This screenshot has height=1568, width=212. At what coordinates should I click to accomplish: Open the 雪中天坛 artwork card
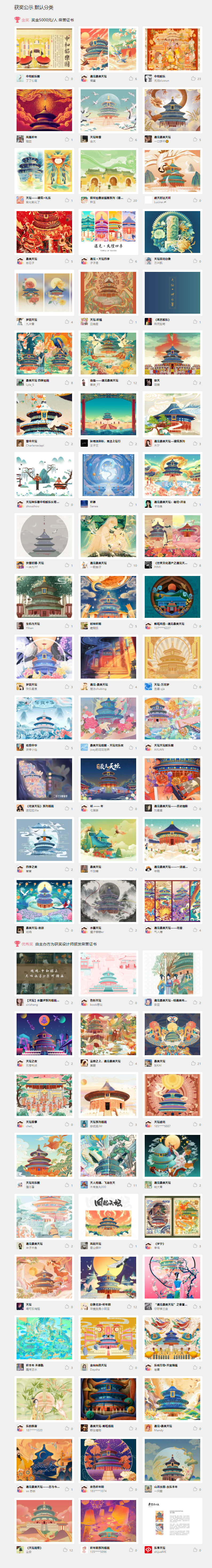tap(44, 414)
